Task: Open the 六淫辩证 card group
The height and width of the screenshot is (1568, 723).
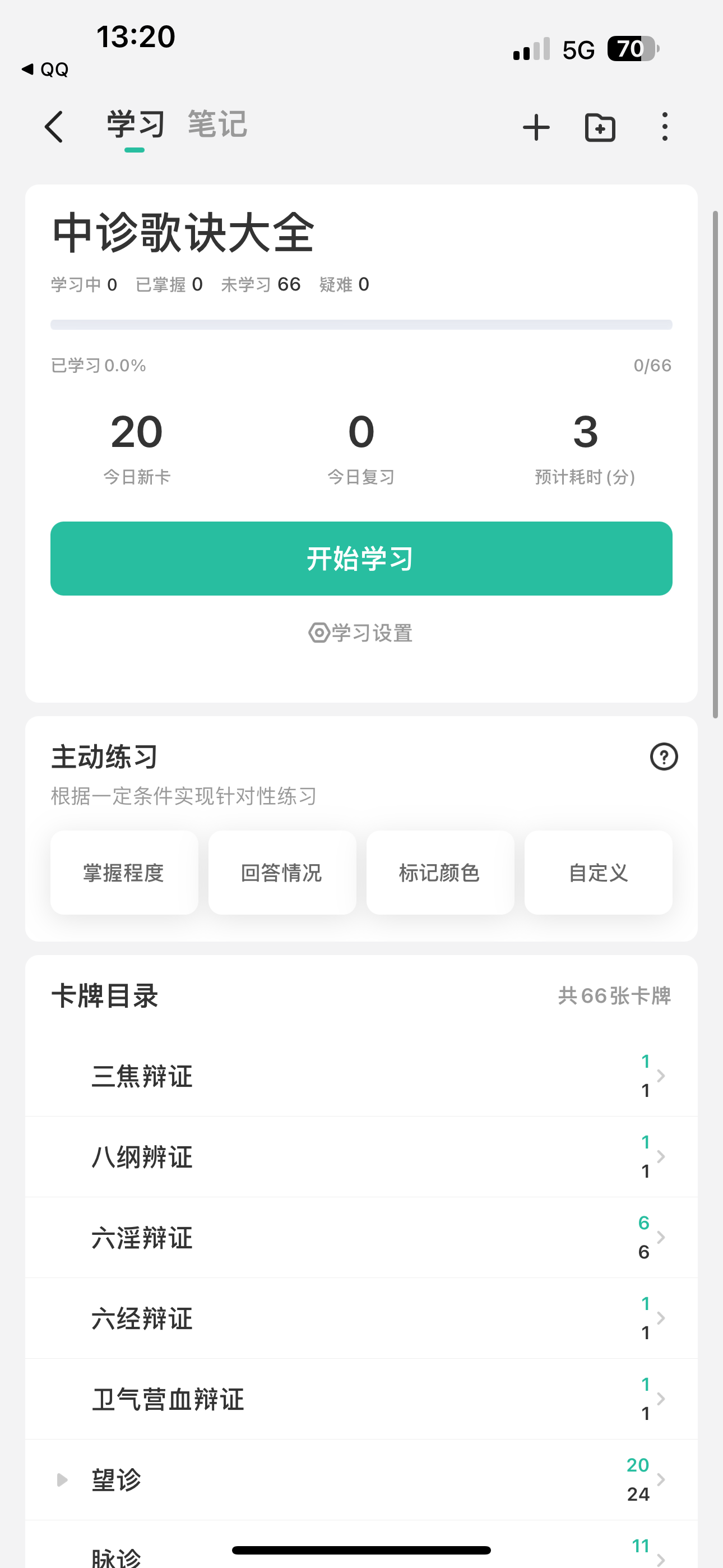Action: click(x=361, y=1238)
